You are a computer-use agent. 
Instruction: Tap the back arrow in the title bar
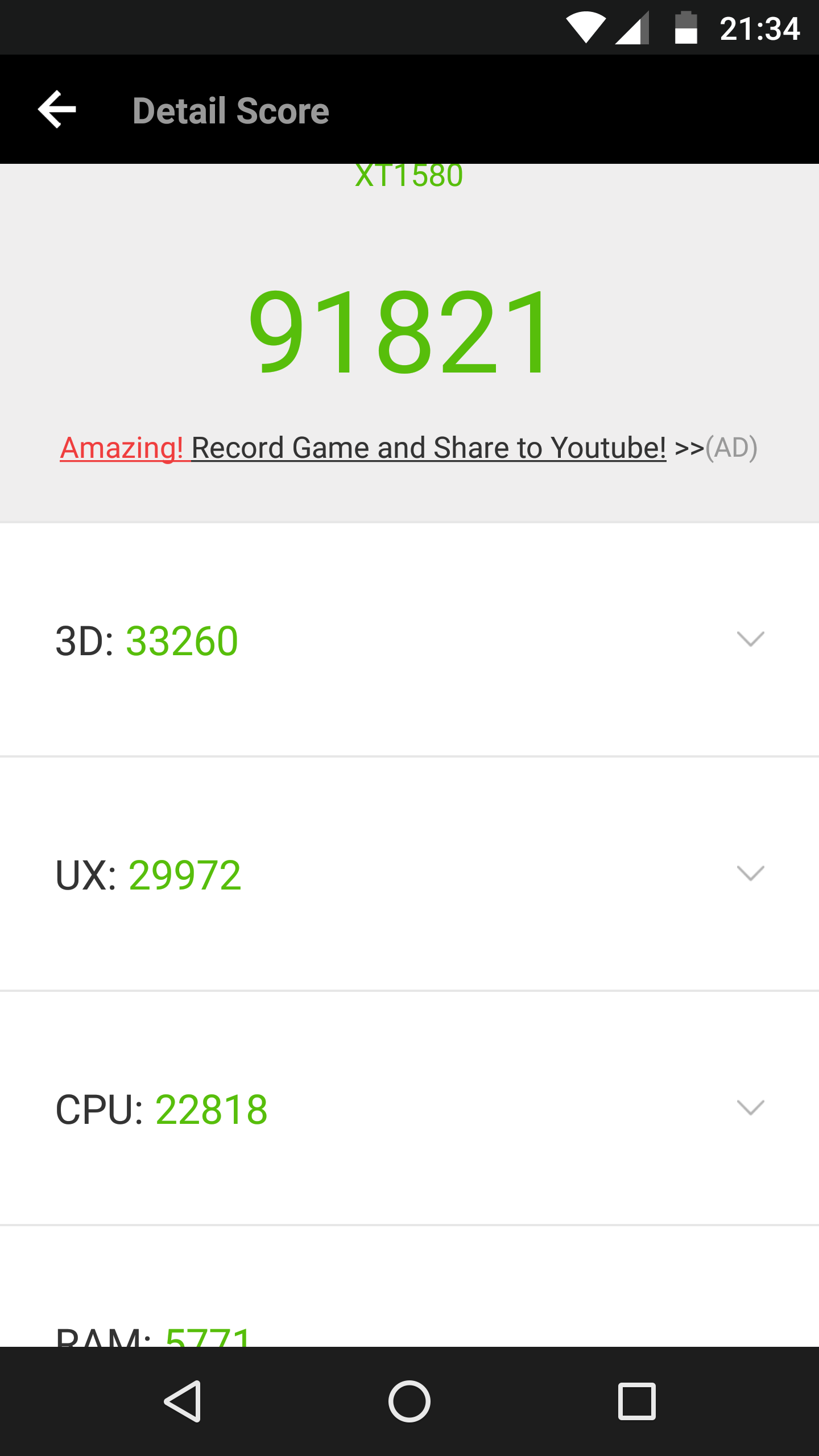(x=57, y=110)
